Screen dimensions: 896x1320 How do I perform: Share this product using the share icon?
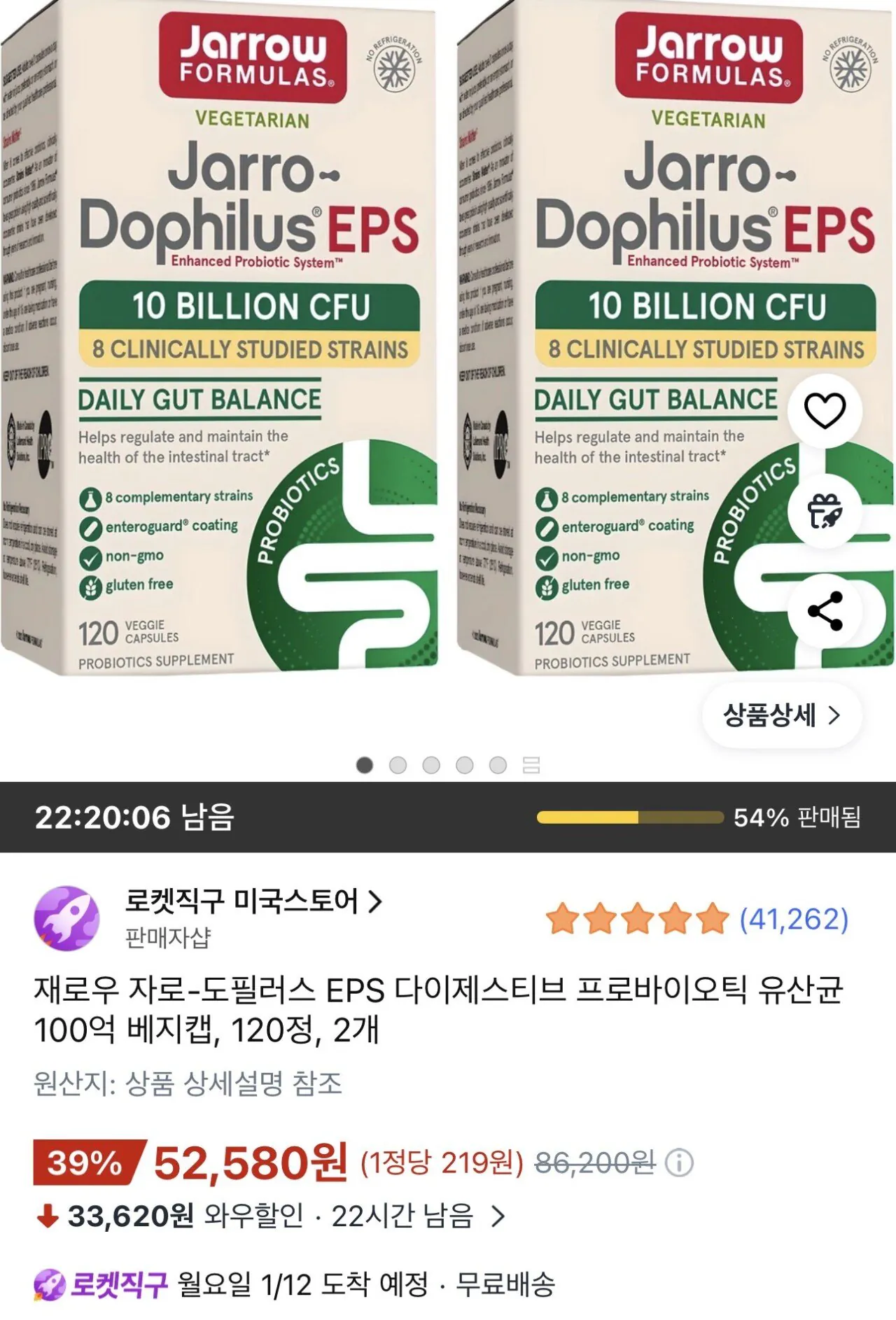825,611
